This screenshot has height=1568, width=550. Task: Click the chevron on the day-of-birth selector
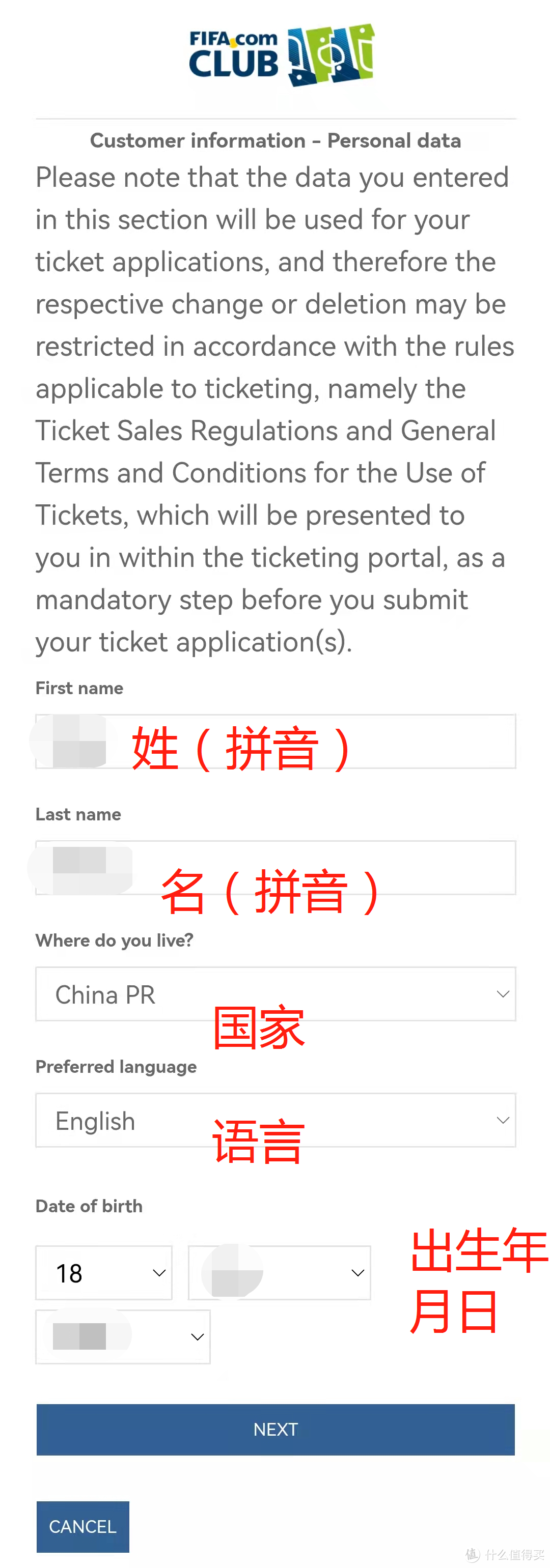pyautogui.click(x=159, y=1273)
